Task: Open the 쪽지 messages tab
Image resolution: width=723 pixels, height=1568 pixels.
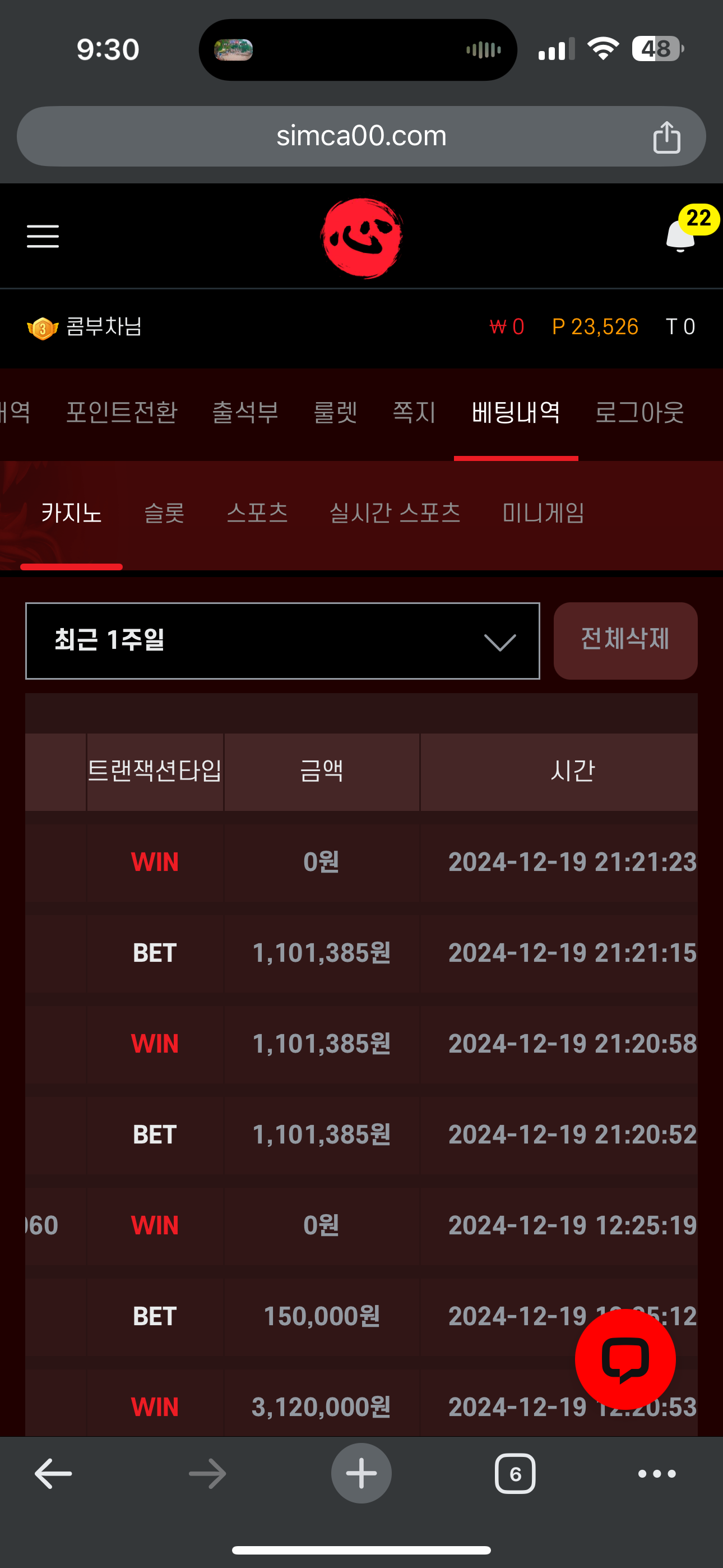Action: (414, 413)
